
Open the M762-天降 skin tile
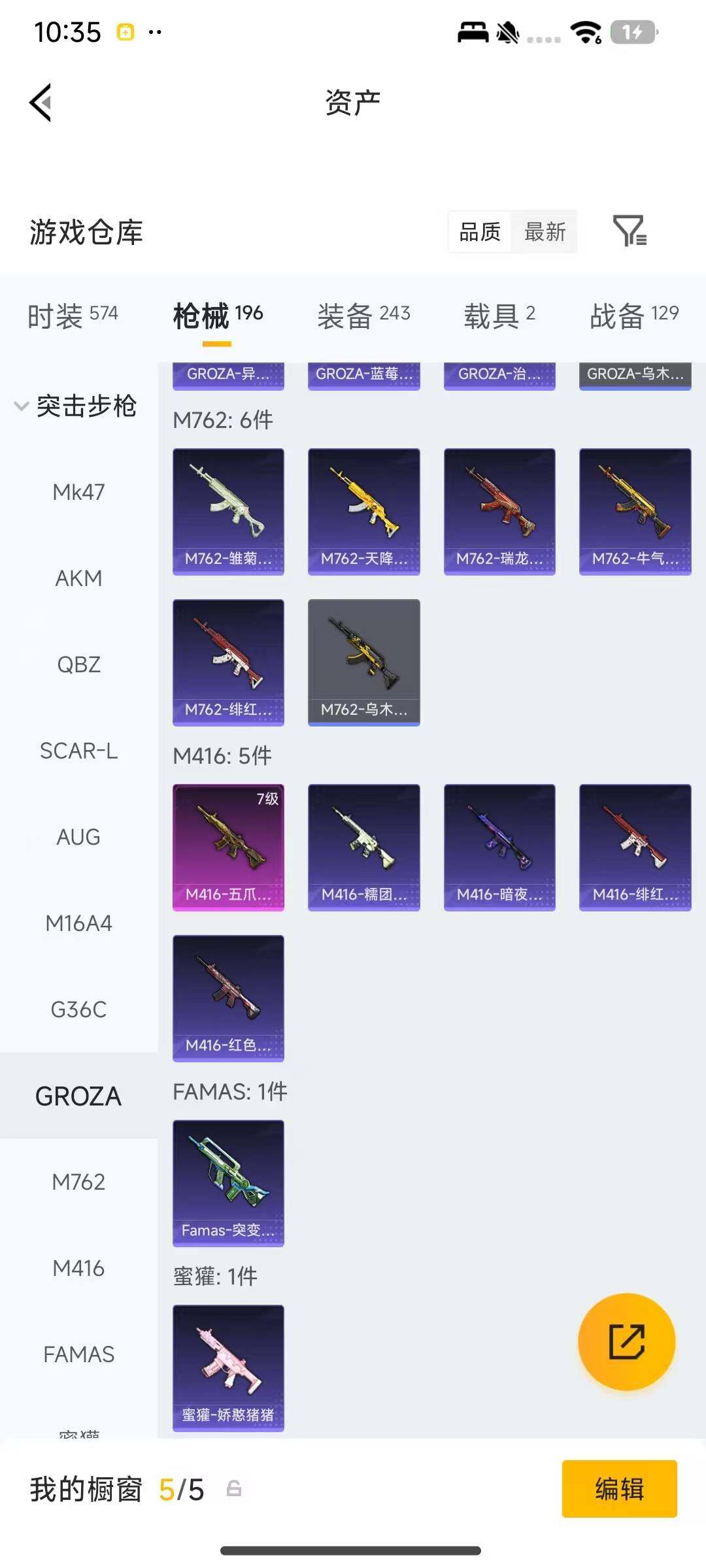(363, 511)
